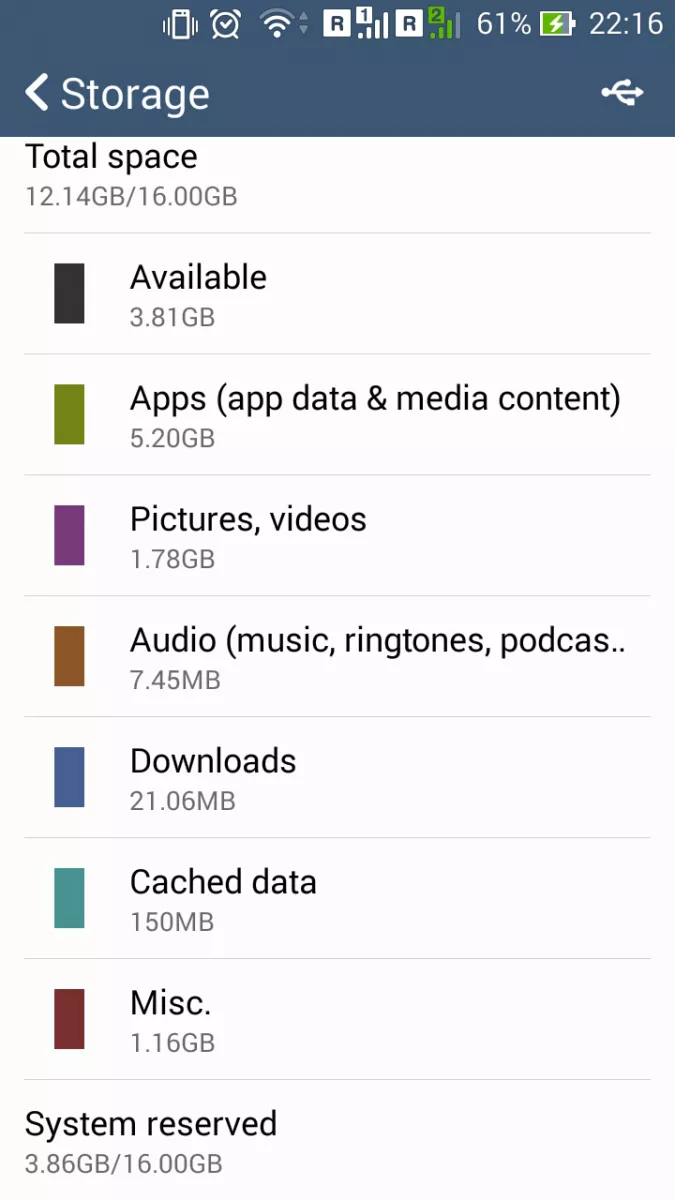Tap the Available space row
The height and width of the screenshot is (1200, 675).
pos(337,294)
